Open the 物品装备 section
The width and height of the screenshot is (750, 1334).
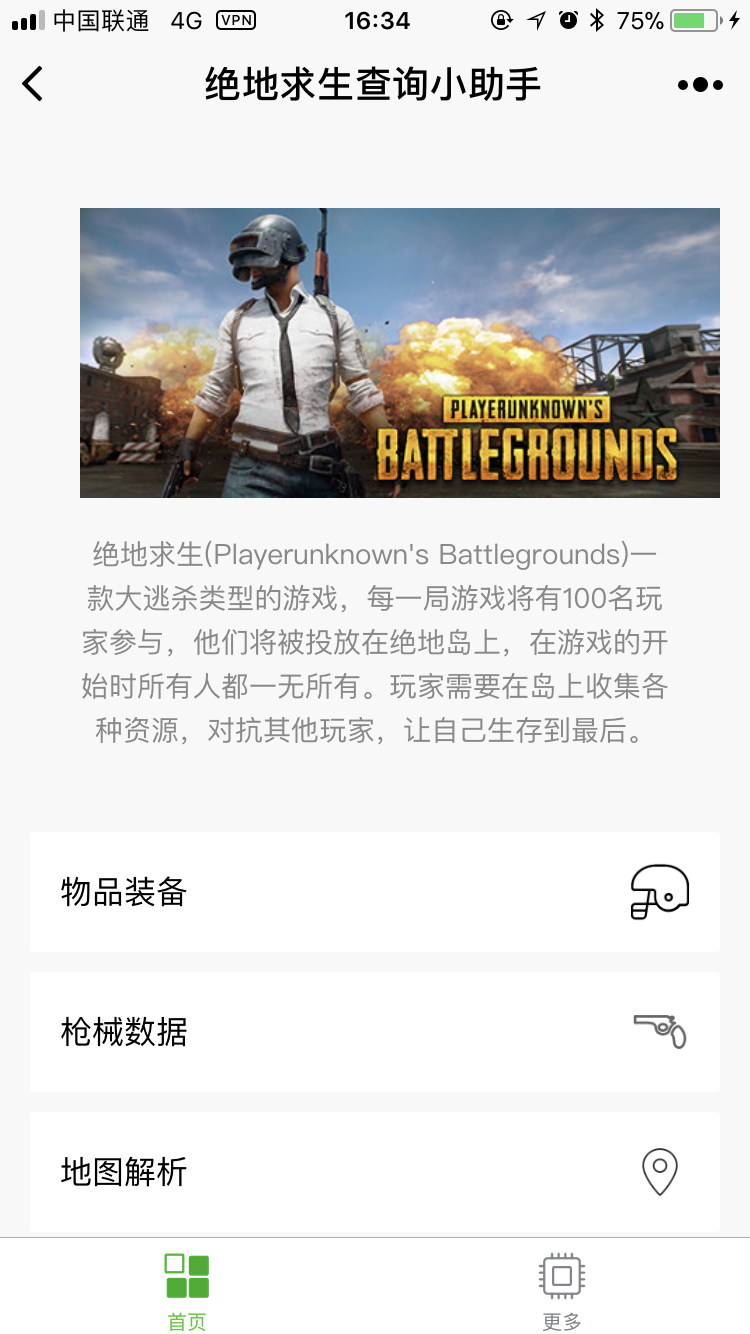coord(375,892)
